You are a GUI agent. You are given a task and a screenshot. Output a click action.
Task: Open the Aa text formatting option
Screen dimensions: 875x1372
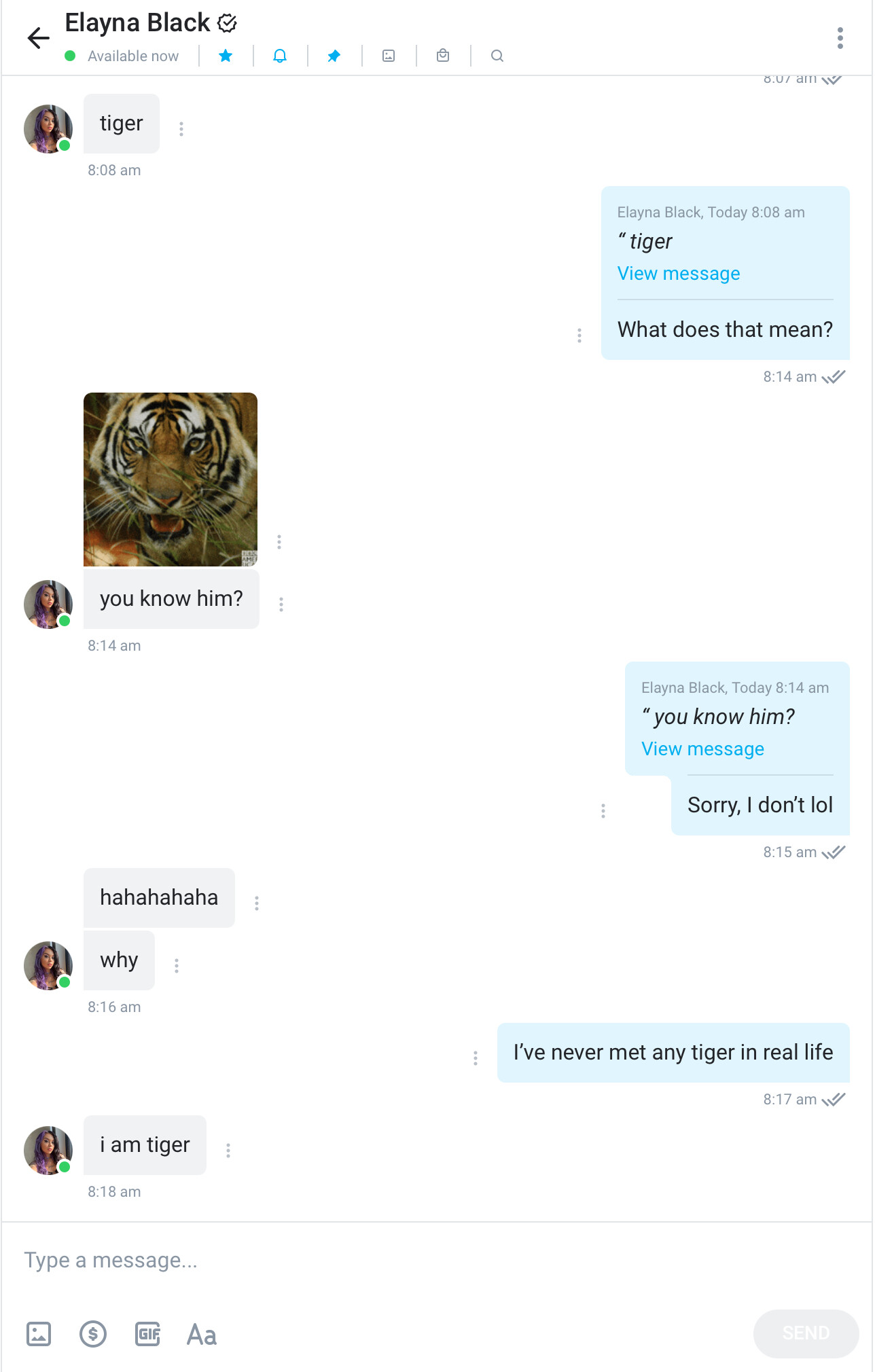coord(202,1334)
